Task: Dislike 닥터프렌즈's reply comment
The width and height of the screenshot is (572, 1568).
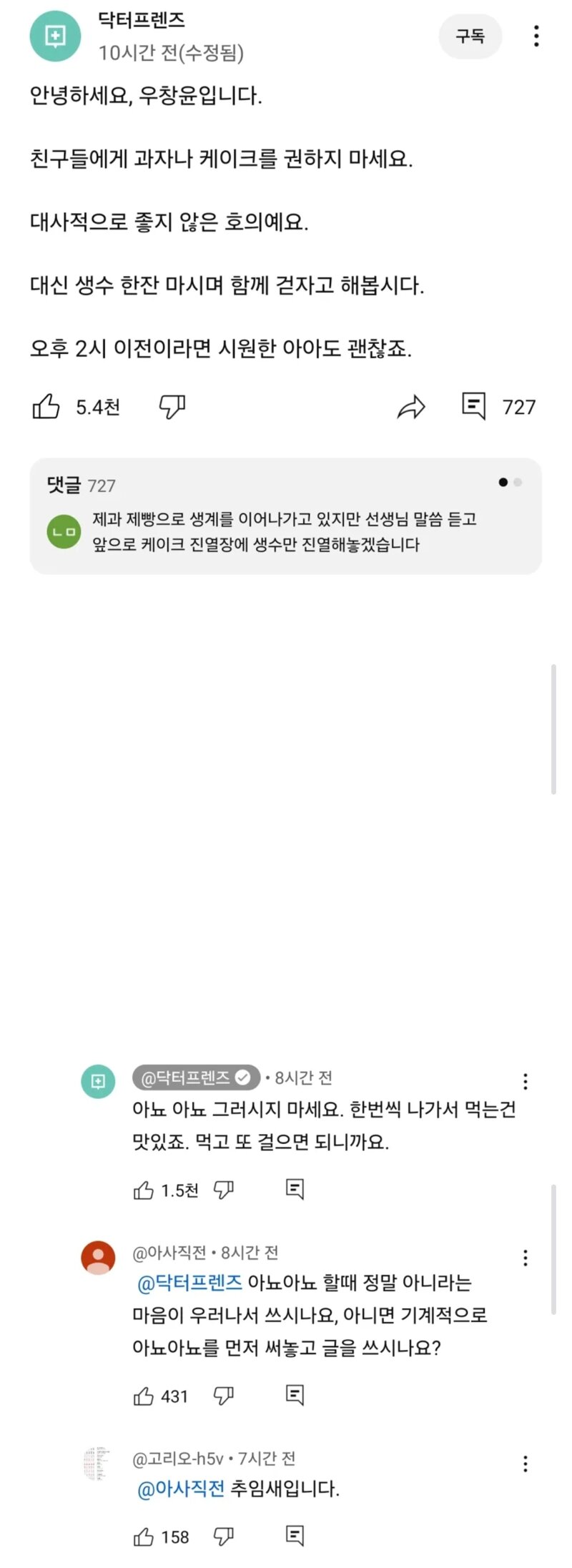Action: click(x=224, y=1190)
